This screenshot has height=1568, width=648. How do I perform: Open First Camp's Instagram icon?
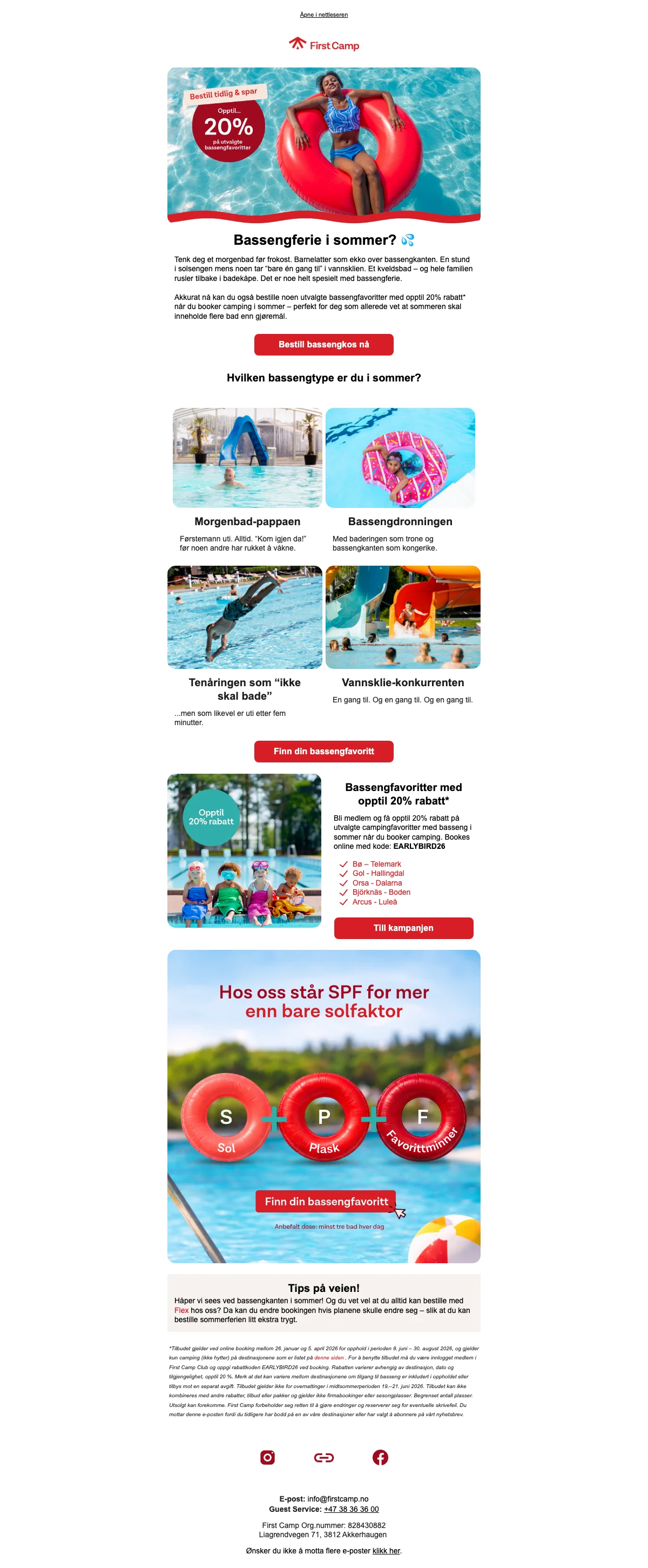pos(267,1457)
